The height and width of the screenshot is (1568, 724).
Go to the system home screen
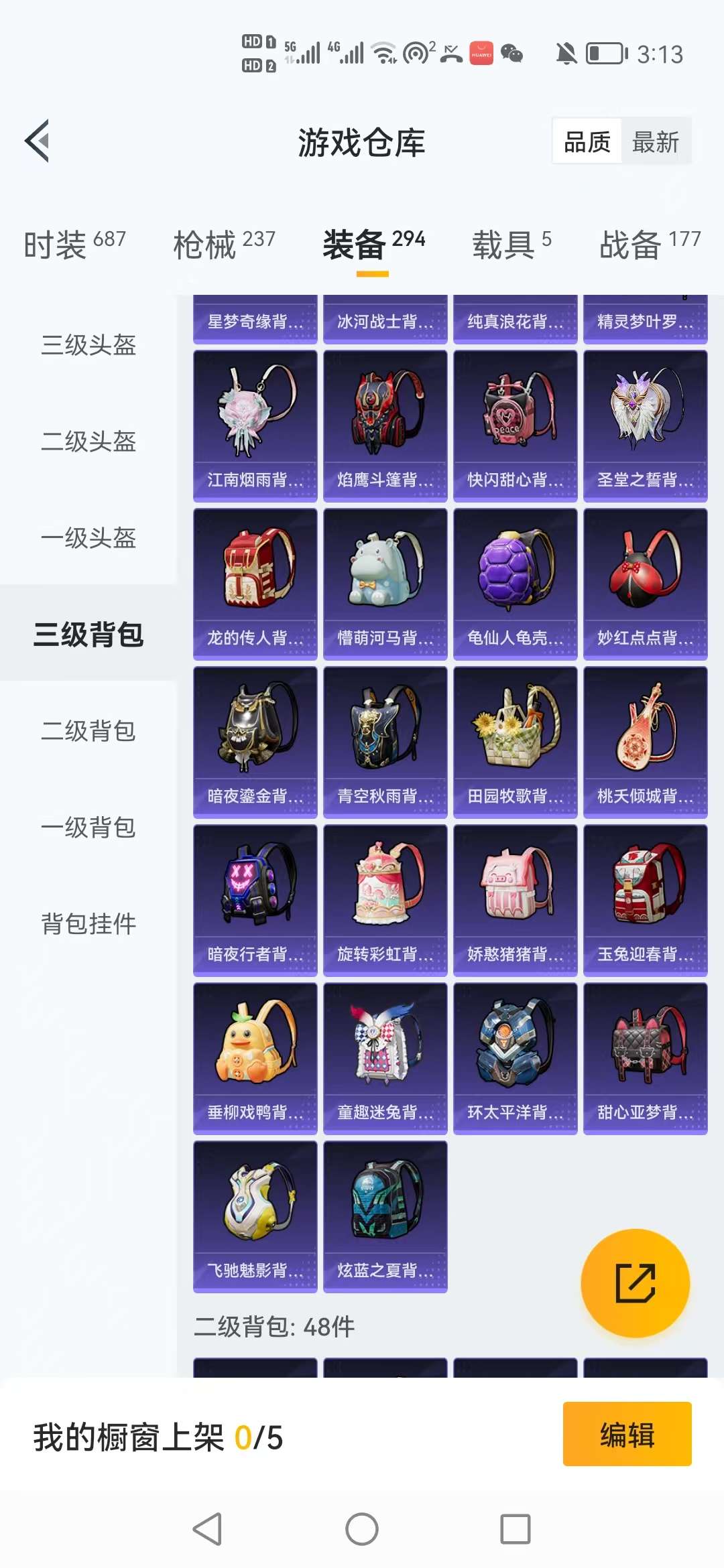(362, 1529)
